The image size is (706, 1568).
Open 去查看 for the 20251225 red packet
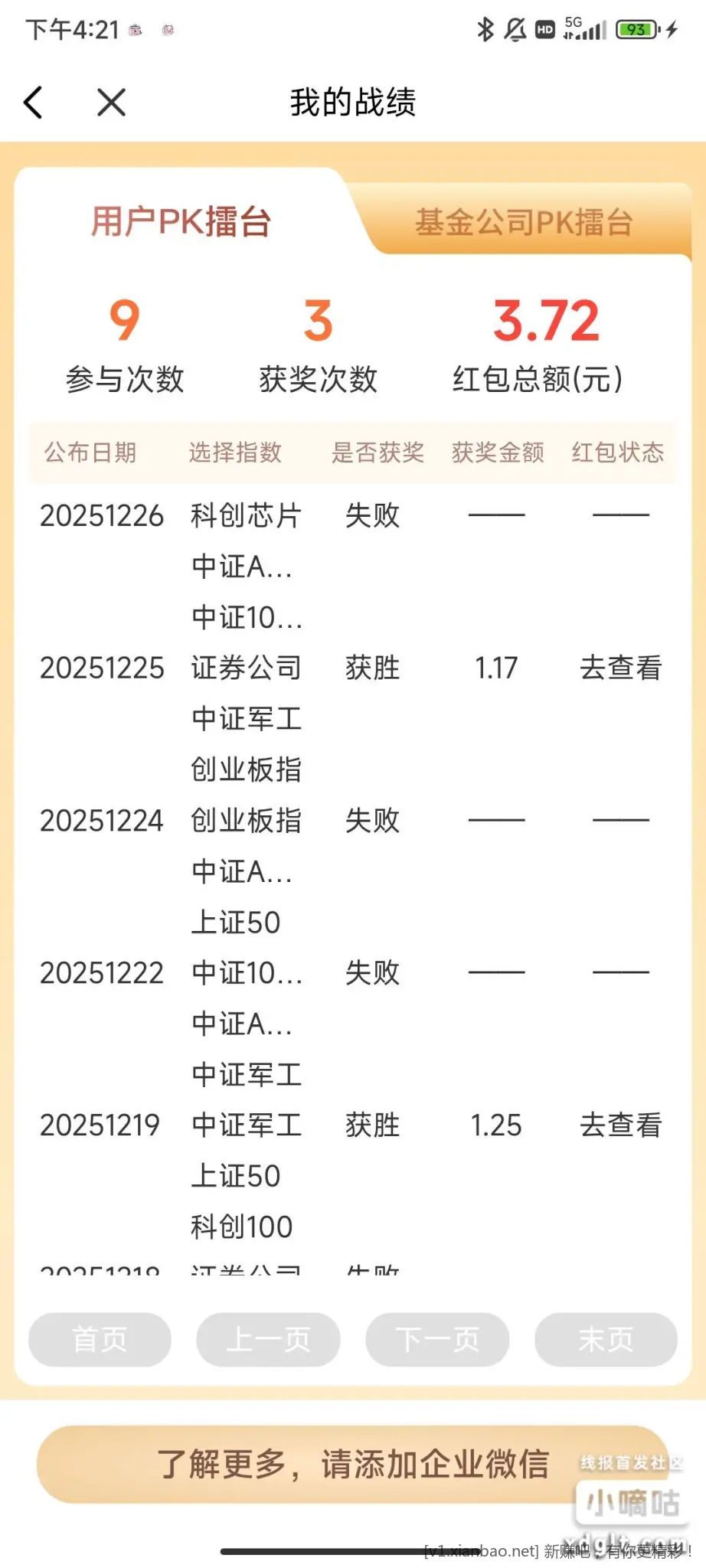(620, 668)
